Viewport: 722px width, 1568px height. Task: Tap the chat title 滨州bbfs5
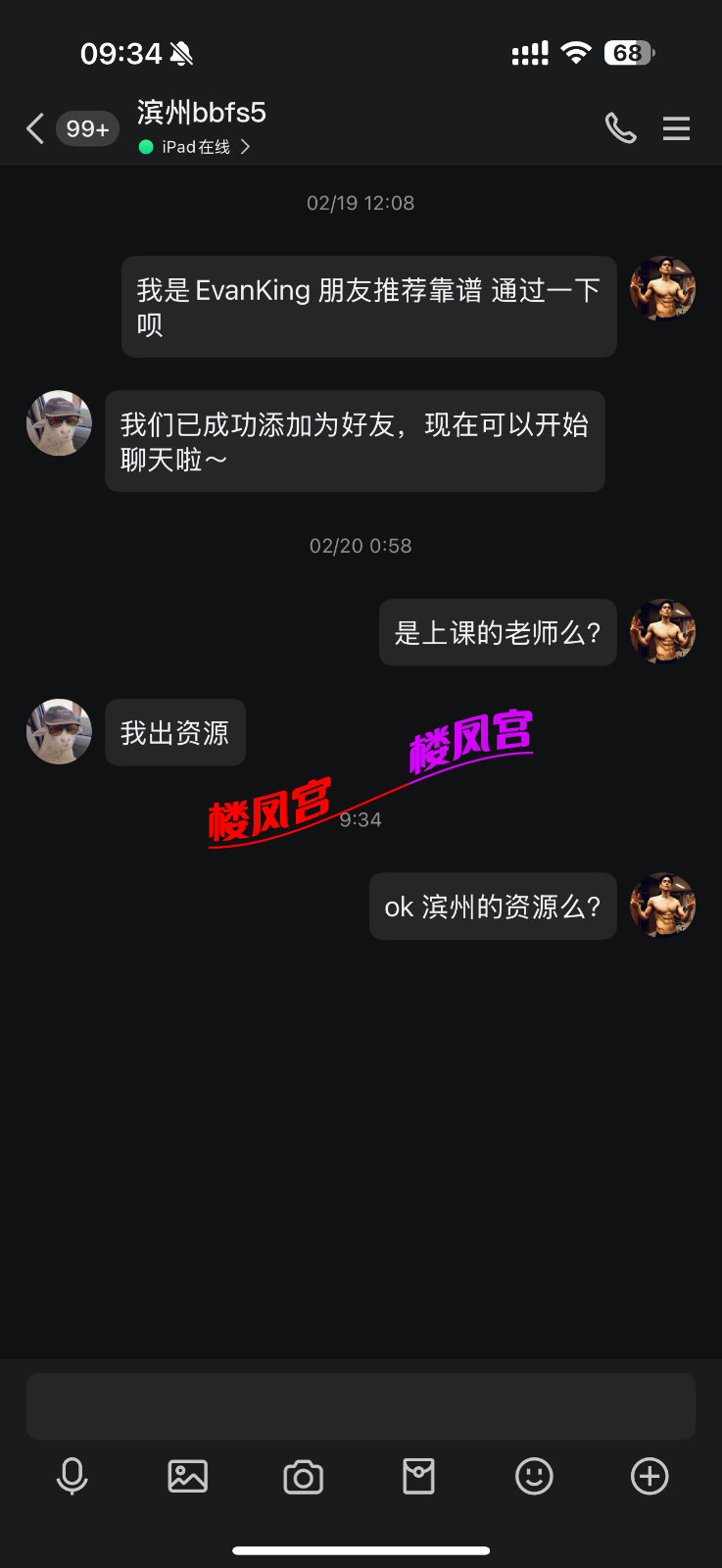[201, 112]
